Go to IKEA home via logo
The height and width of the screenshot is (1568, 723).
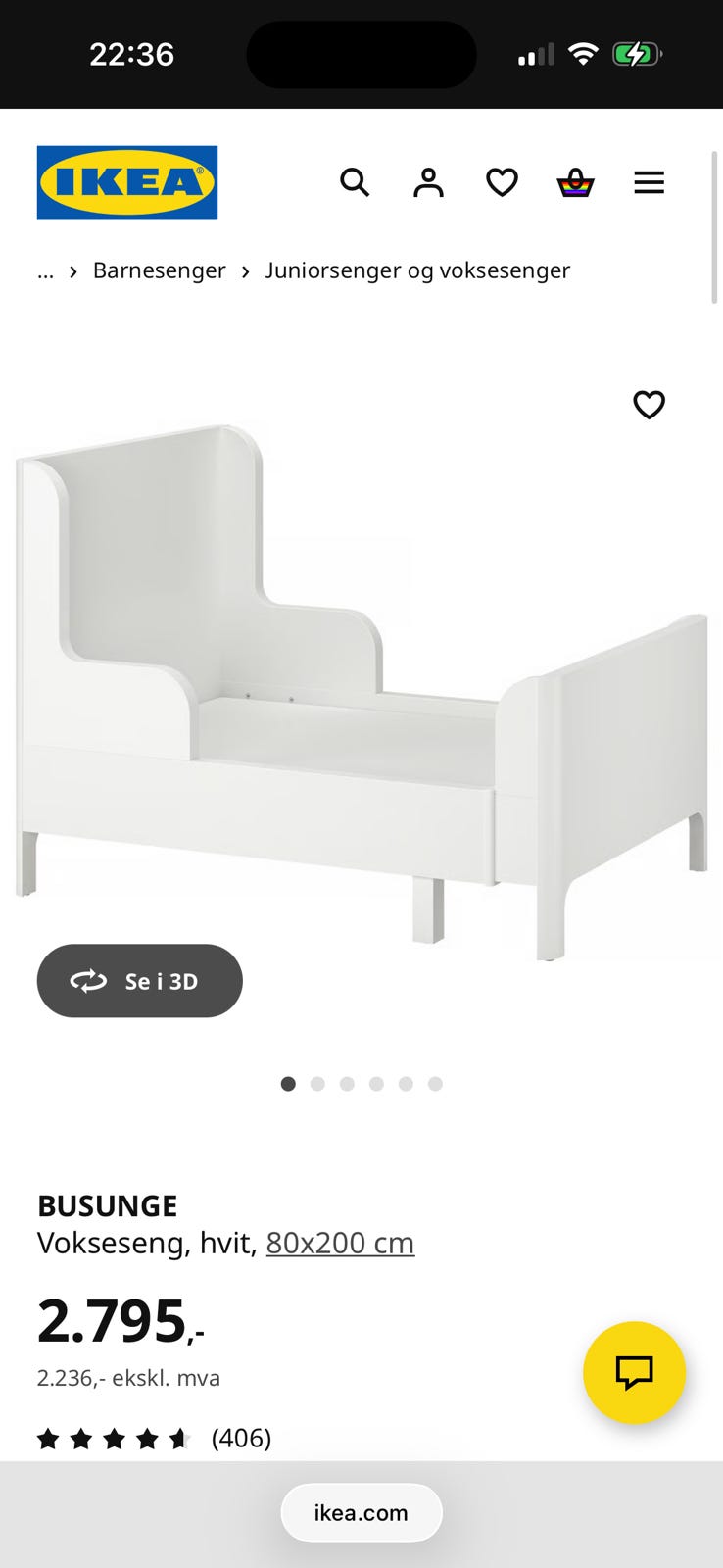pos(127,182)
